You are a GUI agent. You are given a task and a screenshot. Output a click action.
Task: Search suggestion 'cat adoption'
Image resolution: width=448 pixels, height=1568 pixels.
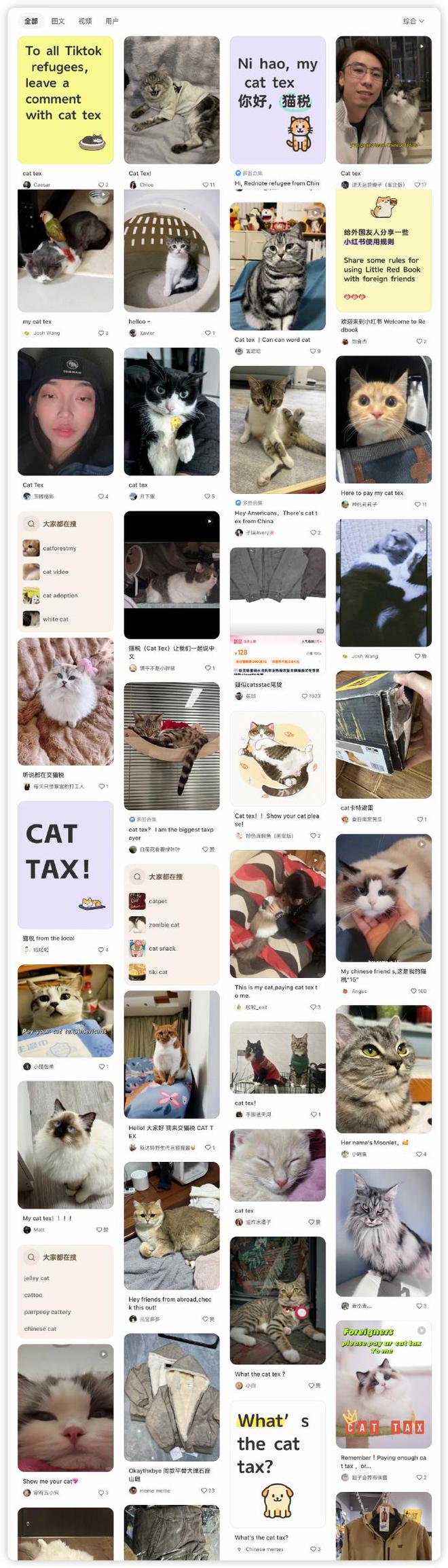click(60, 596)
